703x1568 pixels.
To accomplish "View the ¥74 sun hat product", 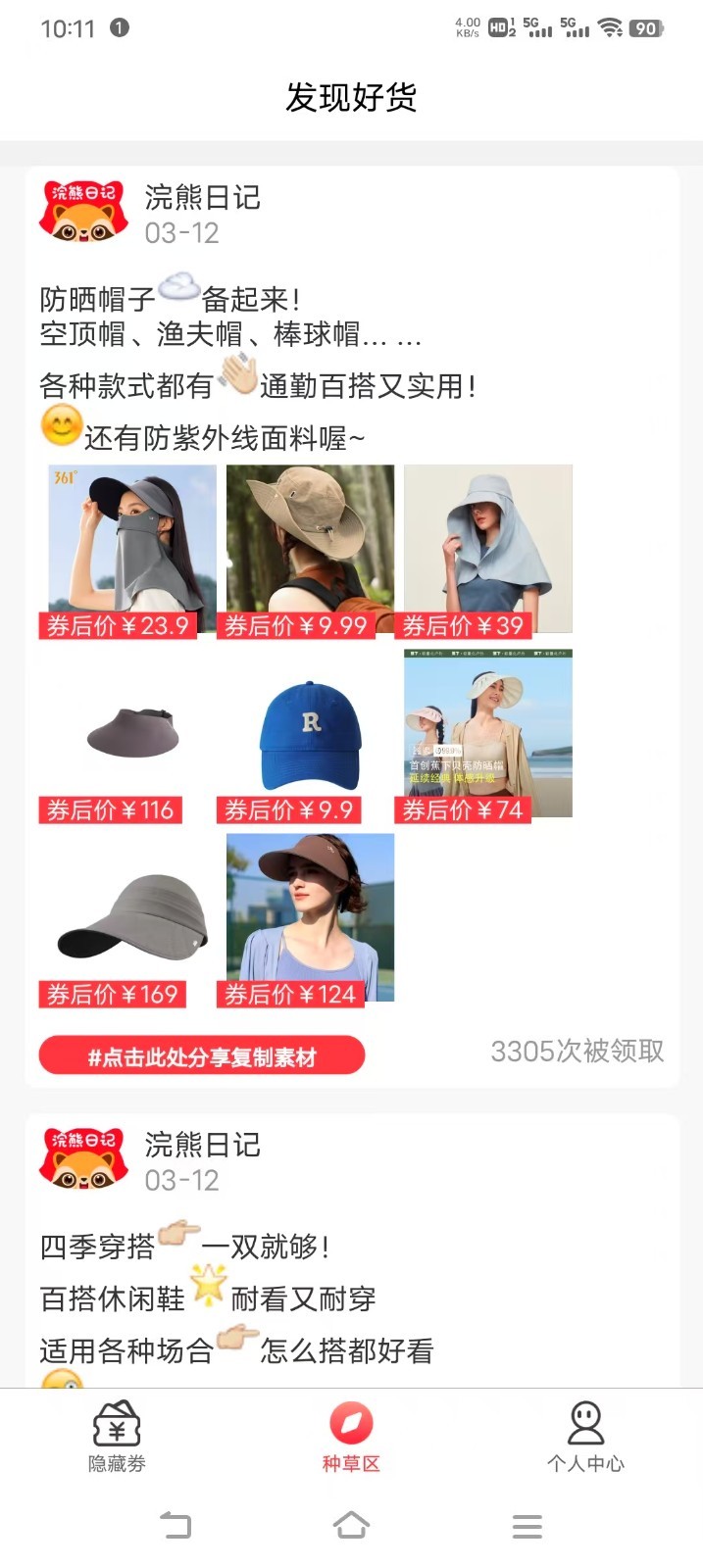I will pyautogui.click(x=487, y=736).
